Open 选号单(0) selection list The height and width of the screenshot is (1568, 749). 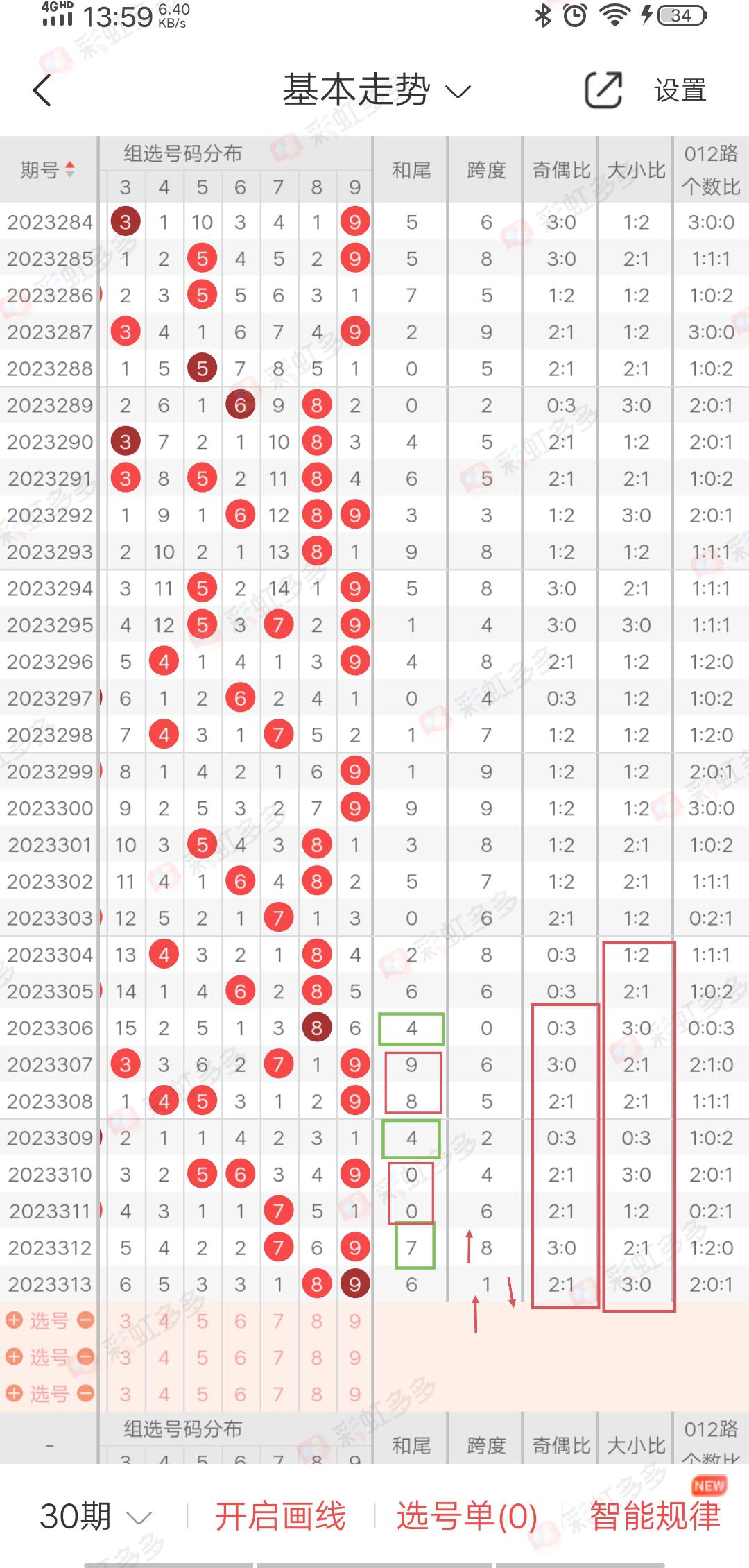467,1515
